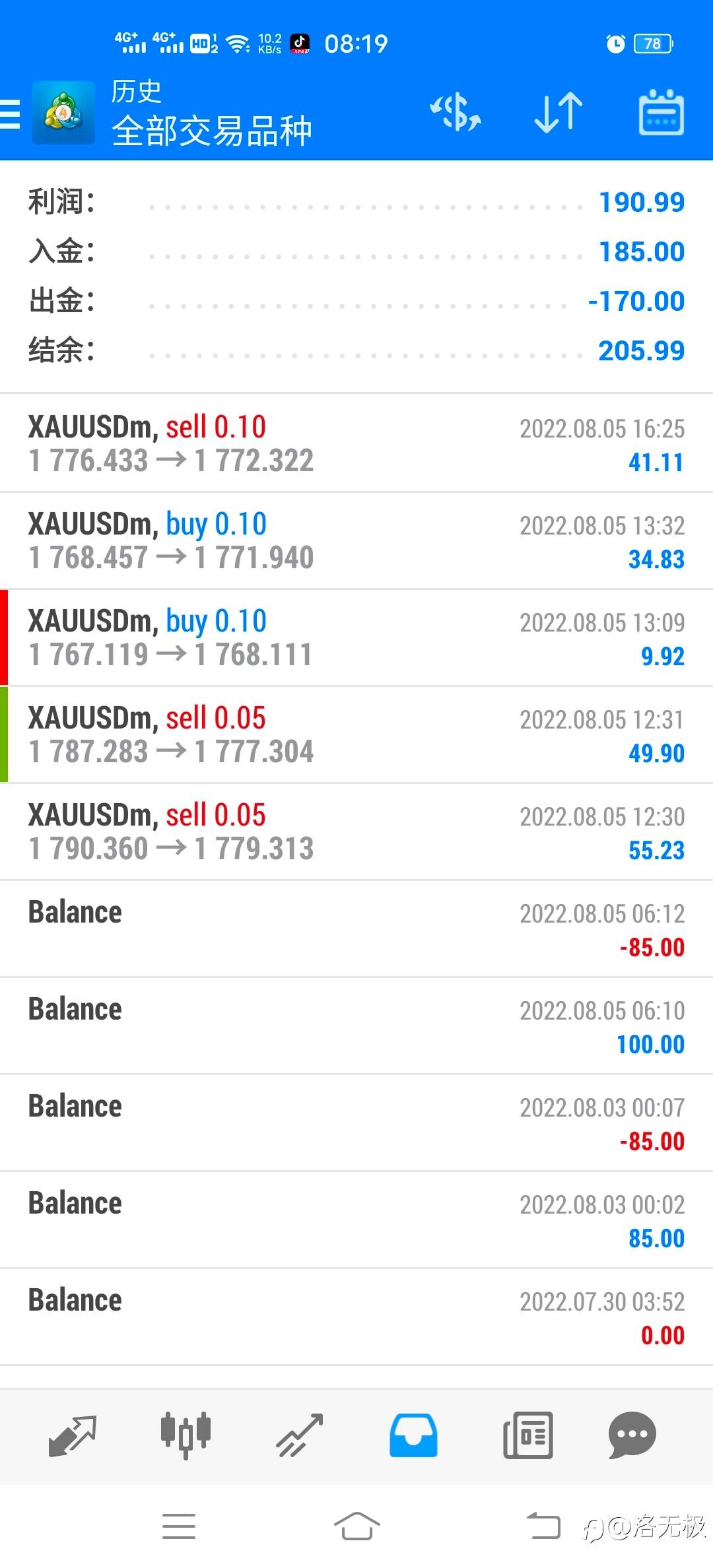Open the sell 0.05 trade at 12:31
The height and width of the screenshot is (1568, 713).
pyautogui.click(x=356, y=735)
